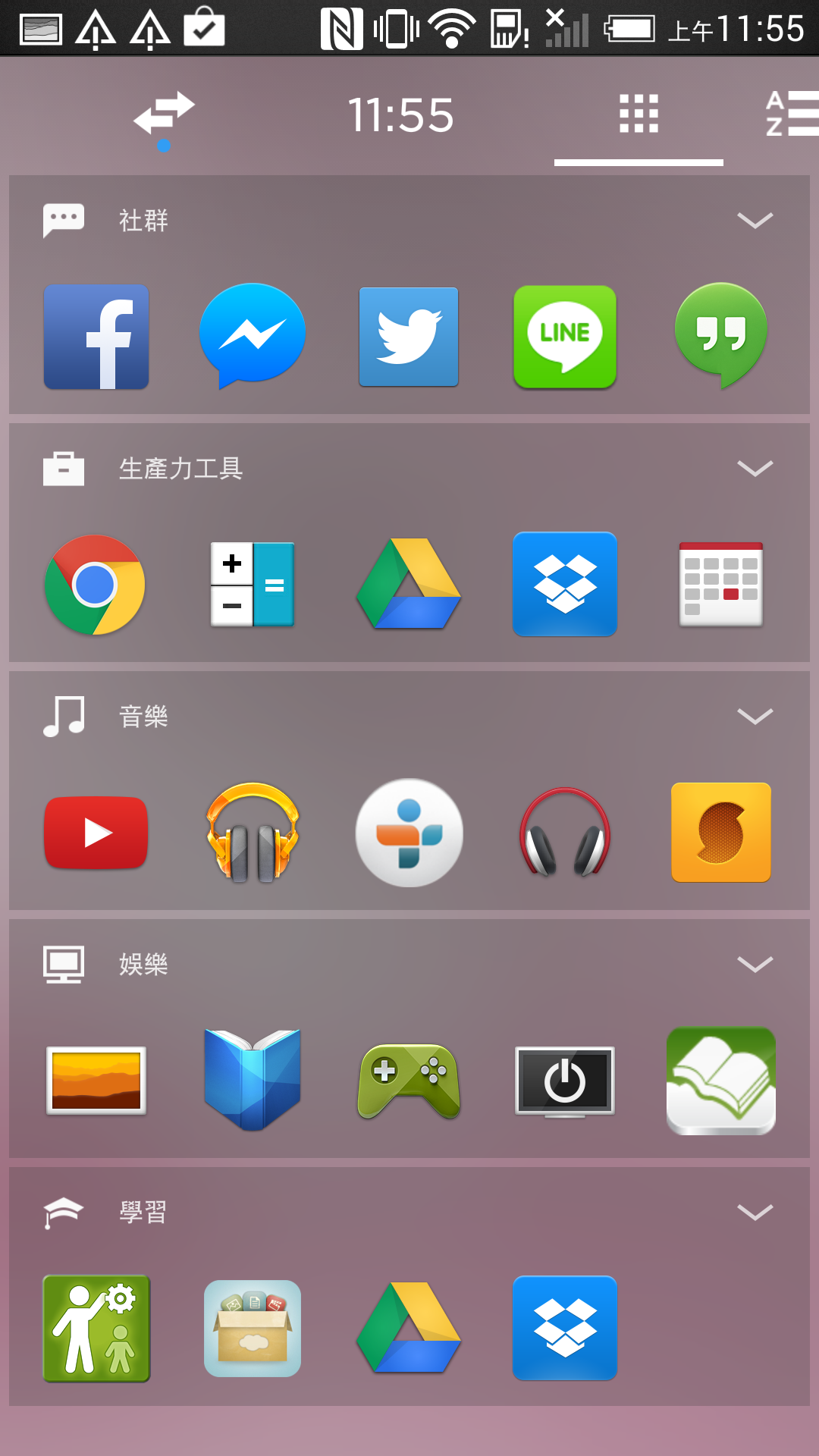819x1456 pixels.
Task: Open the YouTube app
Action: [96, 833]
